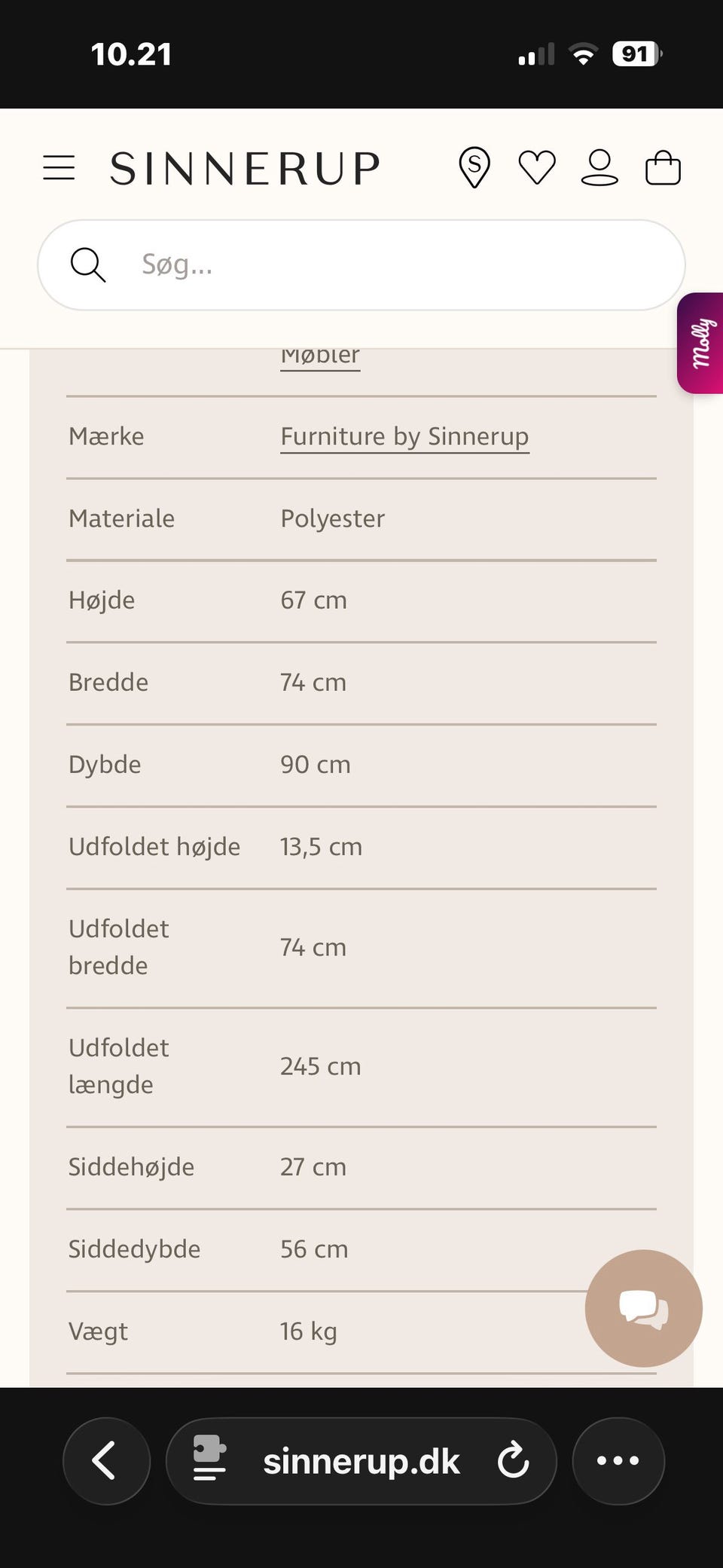Open the hamburger navigation menu
The height and width of the screenshot is (1568, 723).
point(59,167)
